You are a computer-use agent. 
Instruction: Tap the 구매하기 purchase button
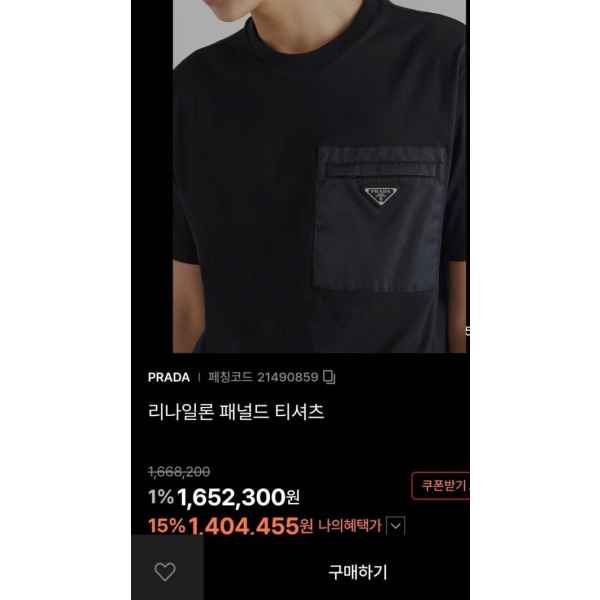tap(357, 572)
